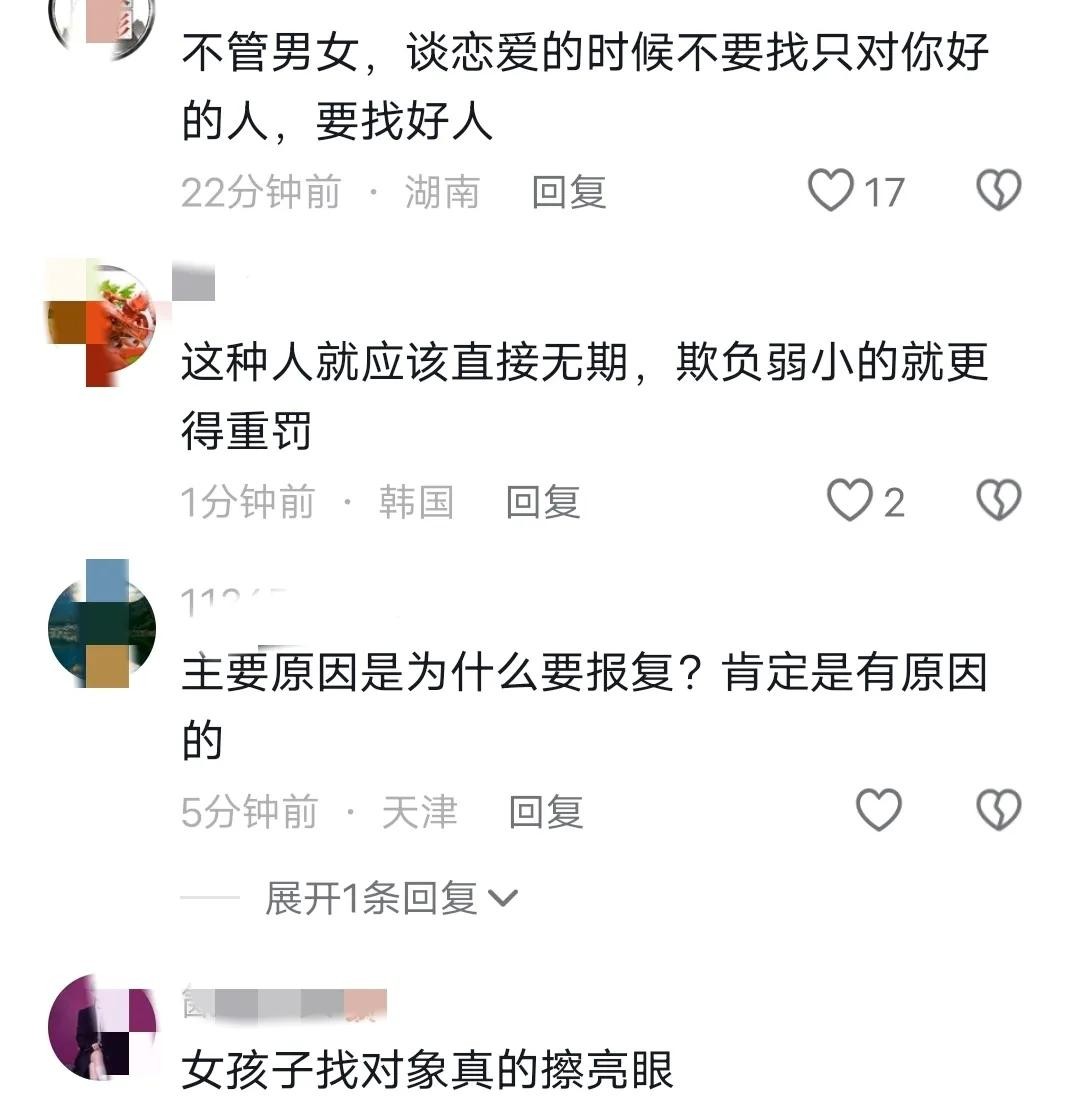Viewport: 1080px width, 1110px height.
Task: Dislike the comment posted 5分钟前
Action: [x=998, y=811]
